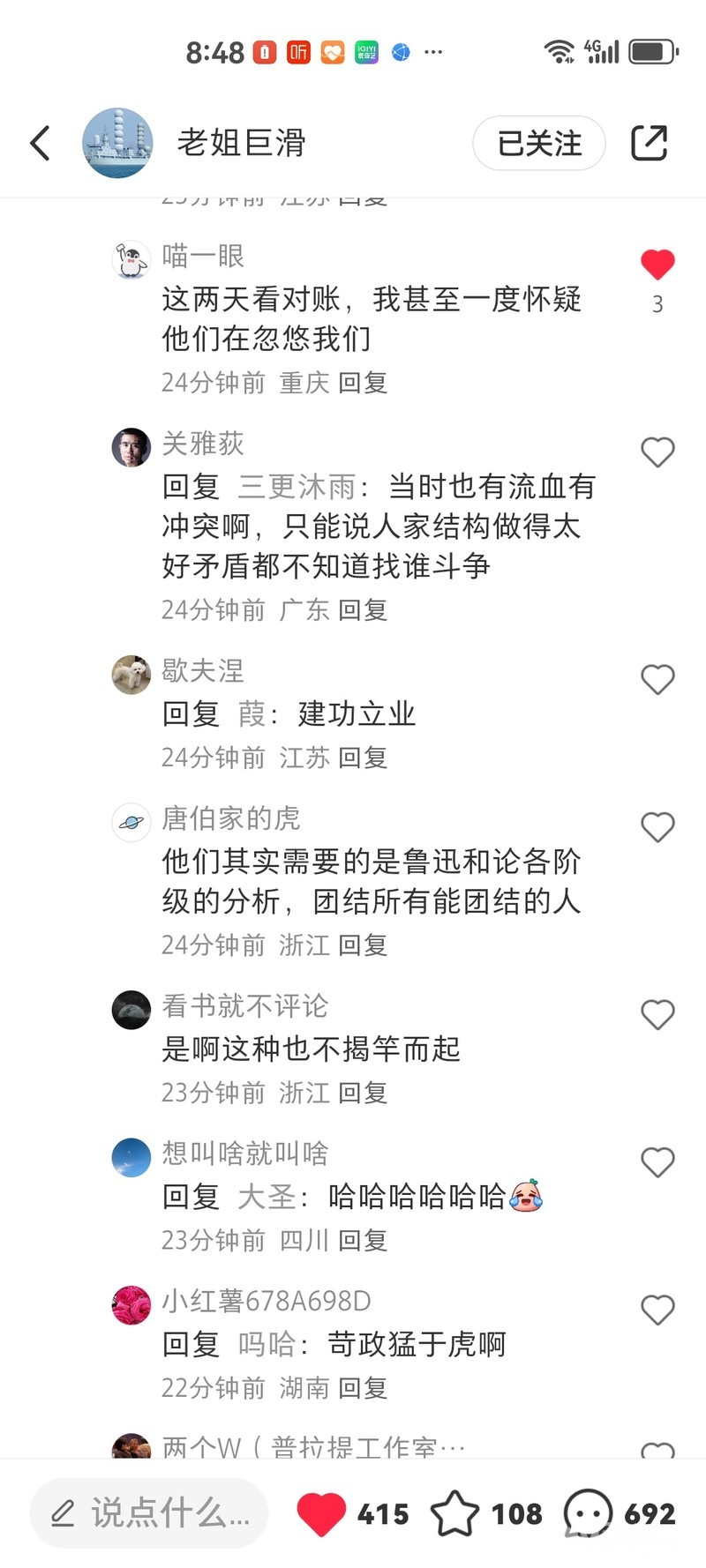Open the 692 comments icon
The height and width of the screenshot is (1568, 706).
pyautogui.click(x=588, y=1514)
